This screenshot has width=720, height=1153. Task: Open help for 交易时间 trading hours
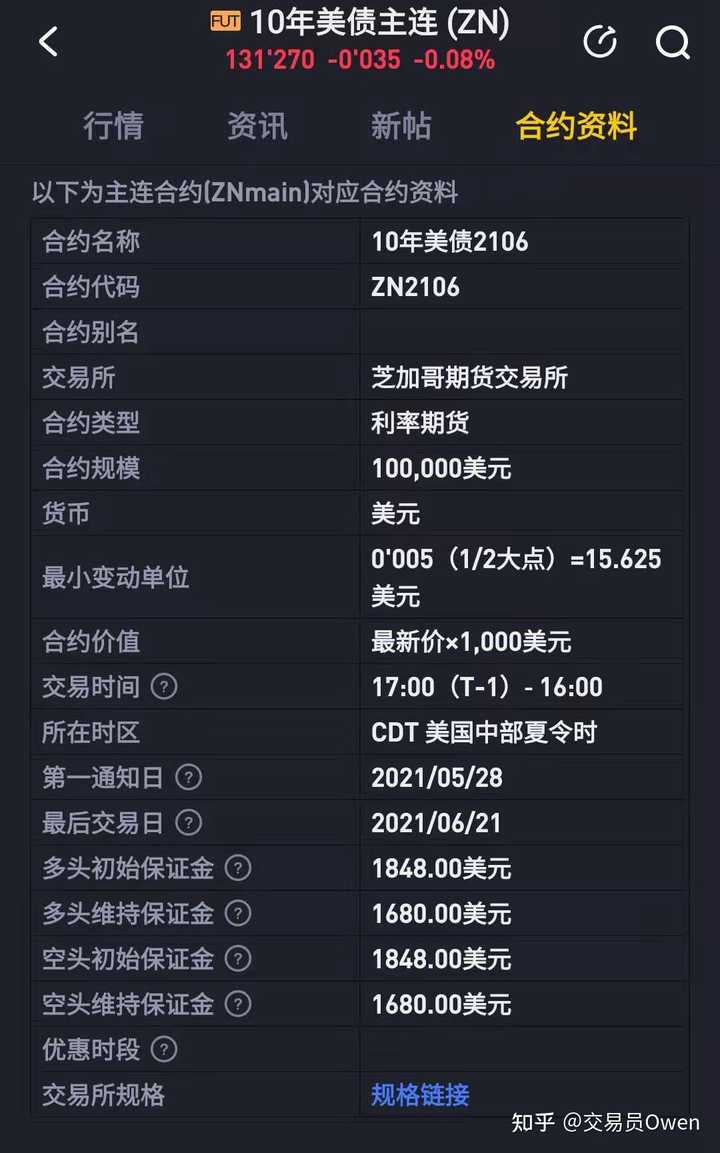(x=164, y=687)
